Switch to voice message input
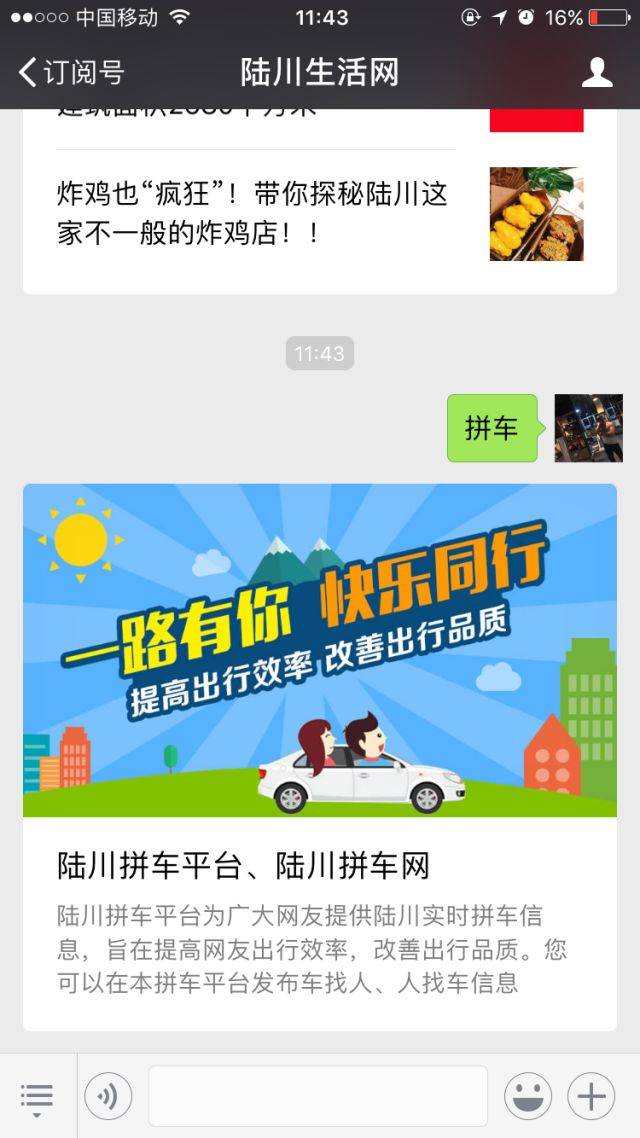 click(x=108, y=1097)
